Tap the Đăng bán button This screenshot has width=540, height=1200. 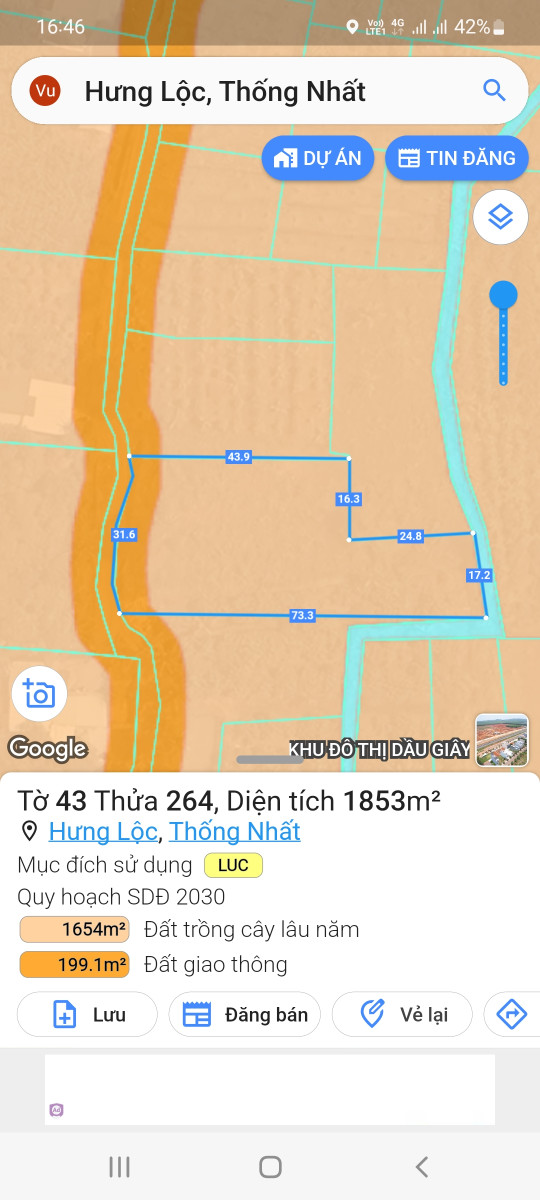tap(245, 1014)
